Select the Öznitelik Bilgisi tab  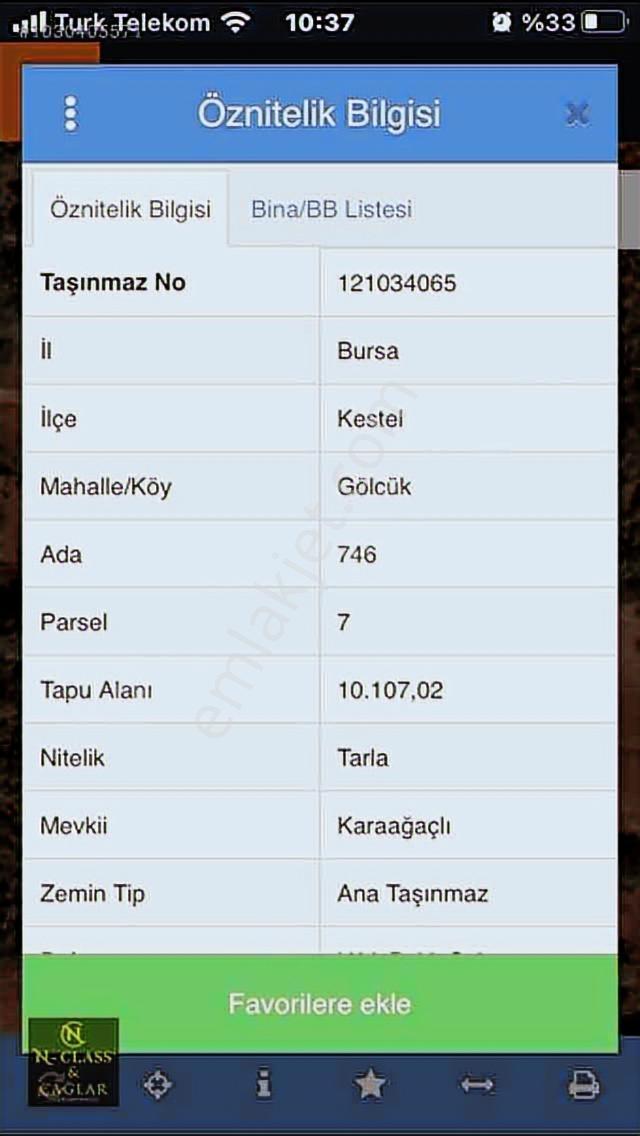click(x=130, y=209)
